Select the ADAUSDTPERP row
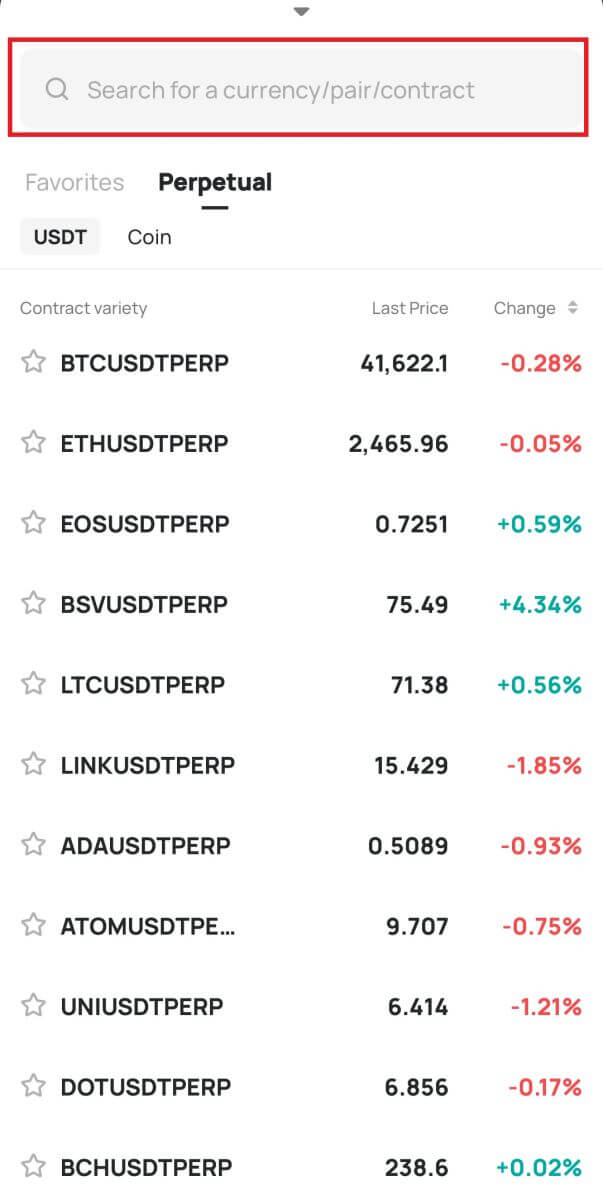The height and width of the screenshot is (1200, 603). click(x=146, y=845)
